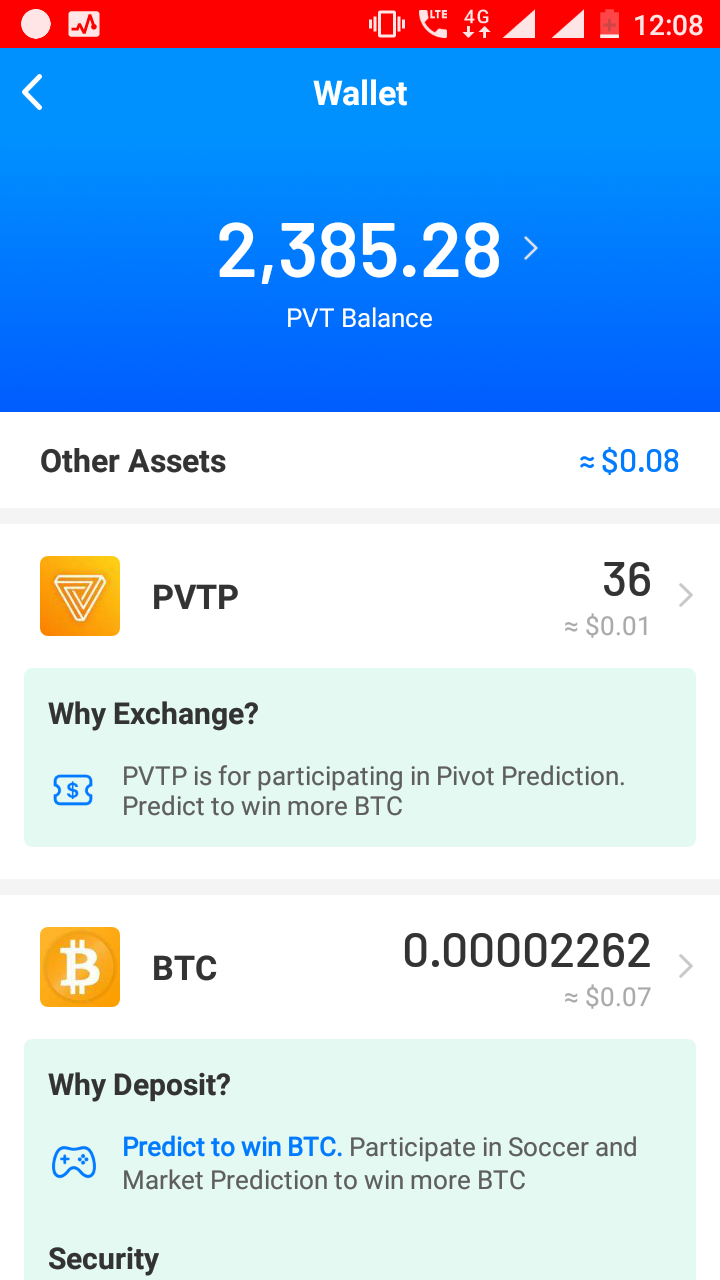Tap the BTC coin icon
The width and height of the screenshot is (720, 1280).
79,966
